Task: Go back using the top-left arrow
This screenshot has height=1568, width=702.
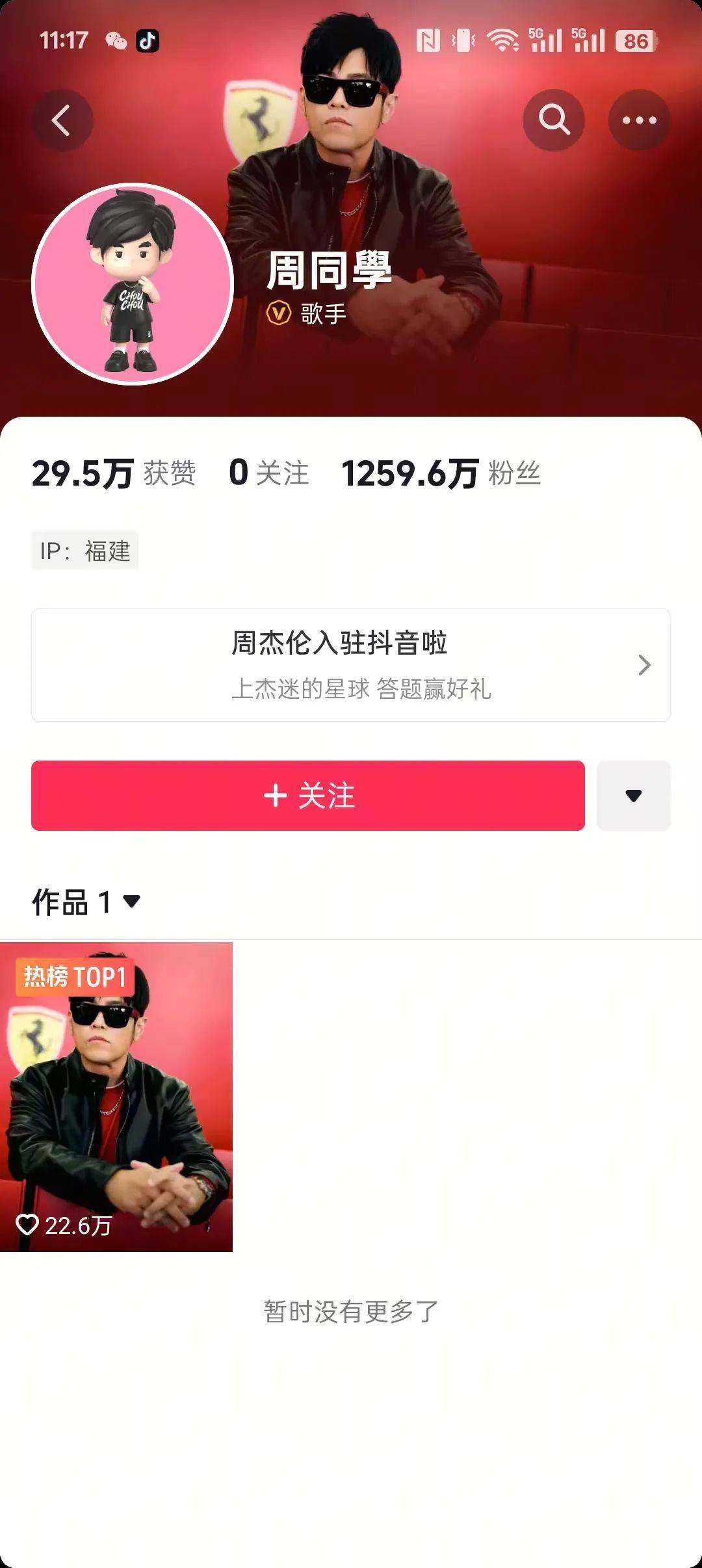Action: pyautogui.click(x=62, y=121)
